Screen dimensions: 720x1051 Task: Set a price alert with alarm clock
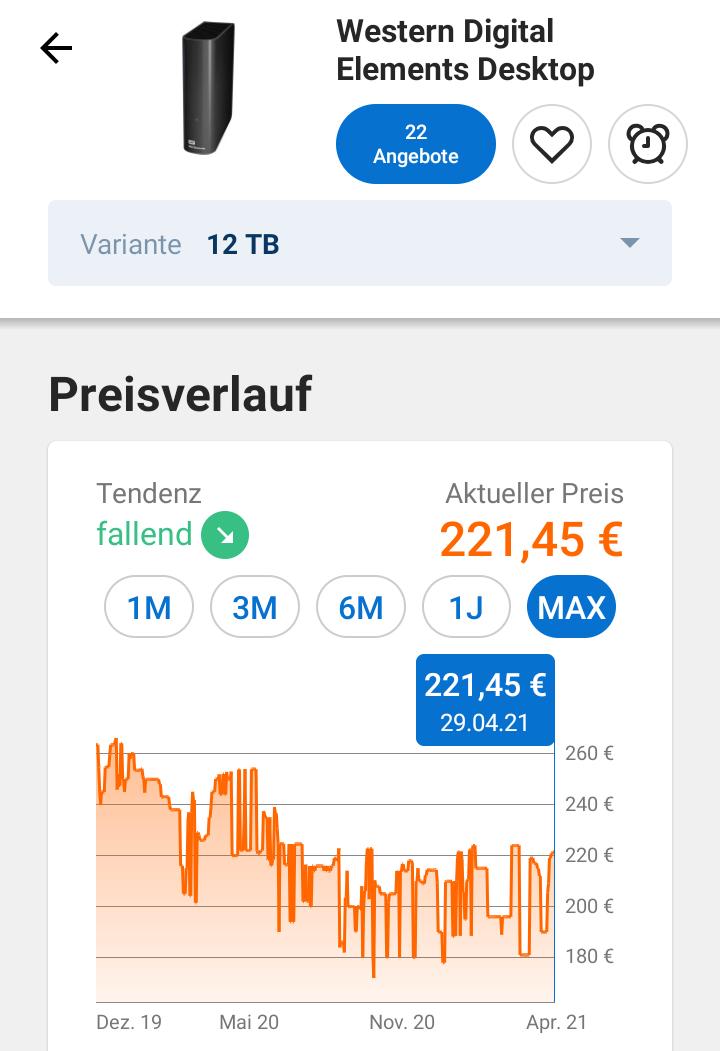click(648, 144)
